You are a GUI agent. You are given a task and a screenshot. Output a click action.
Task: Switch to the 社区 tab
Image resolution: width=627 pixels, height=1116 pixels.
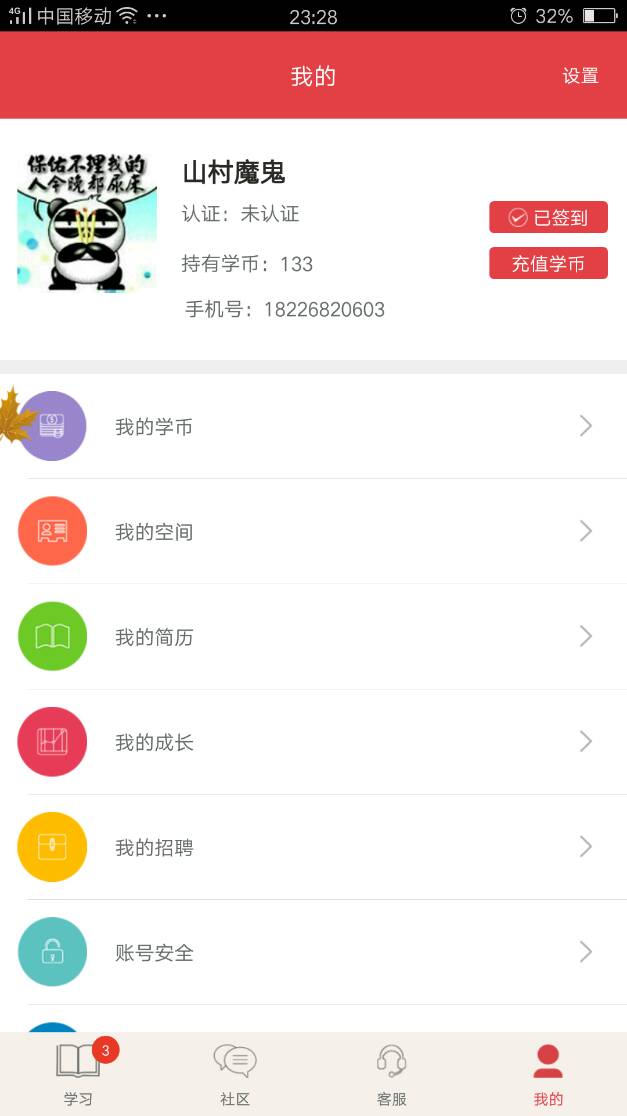tap(235, 1074)
